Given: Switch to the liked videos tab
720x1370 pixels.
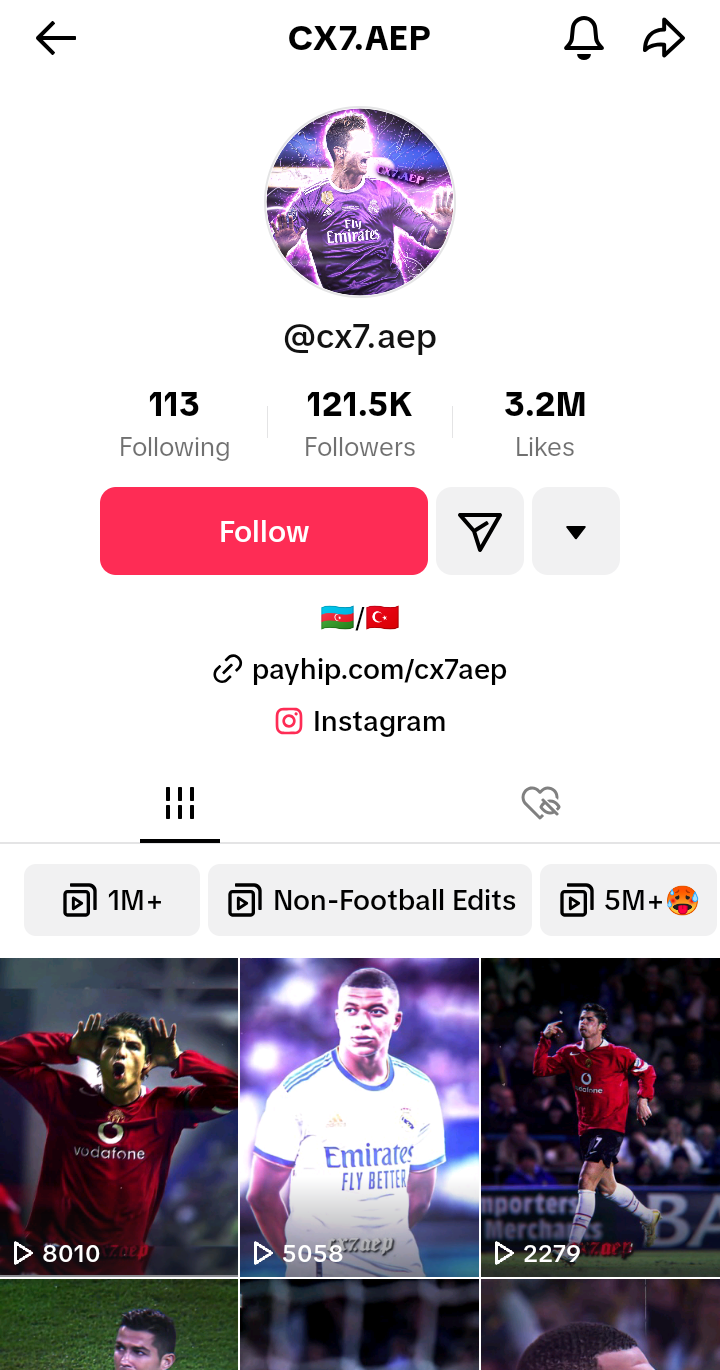Looking at the screenshot, I should tap(541, 802).
